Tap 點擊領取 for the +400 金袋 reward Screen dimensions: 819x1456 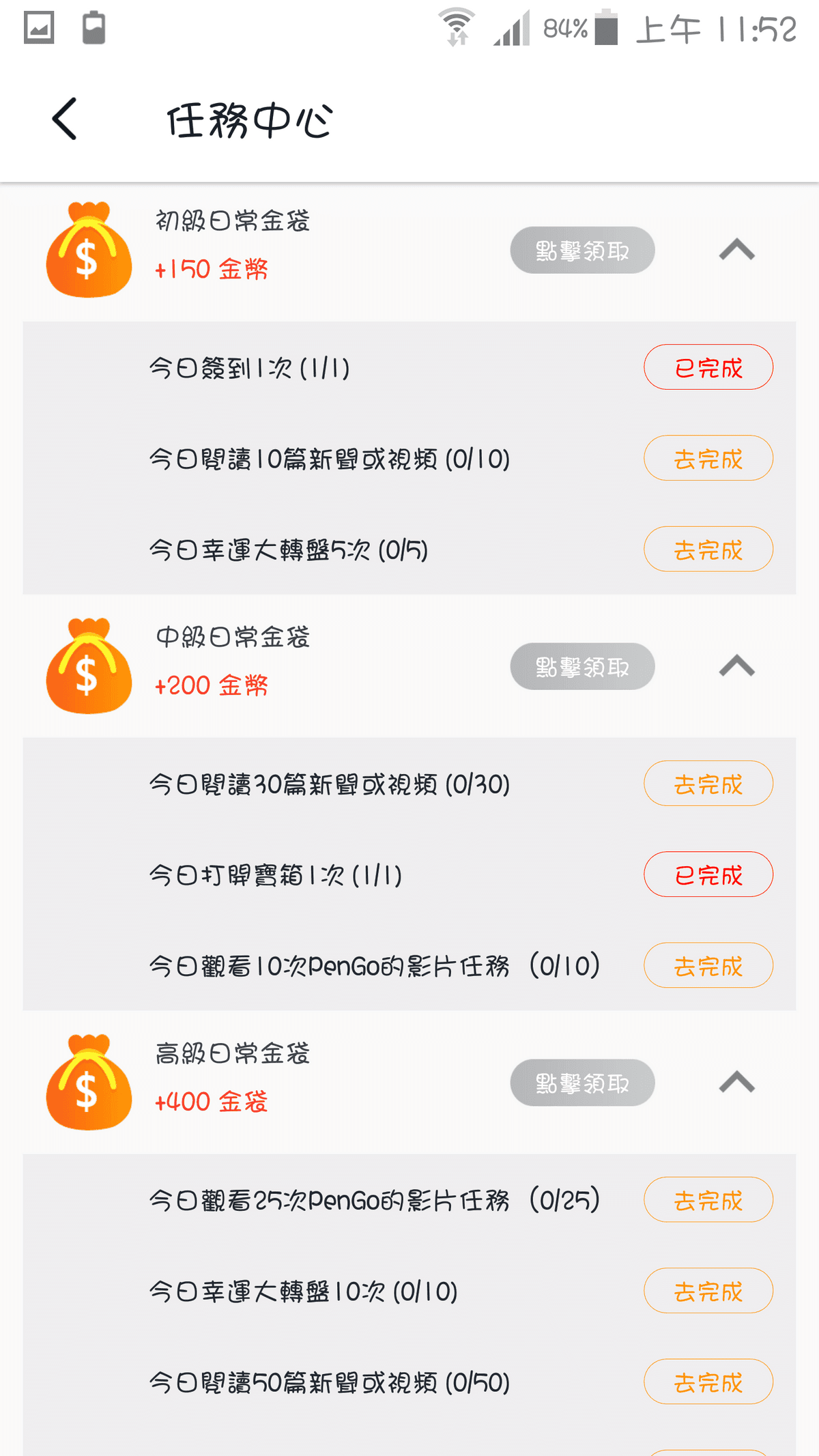coord(582,1083)
